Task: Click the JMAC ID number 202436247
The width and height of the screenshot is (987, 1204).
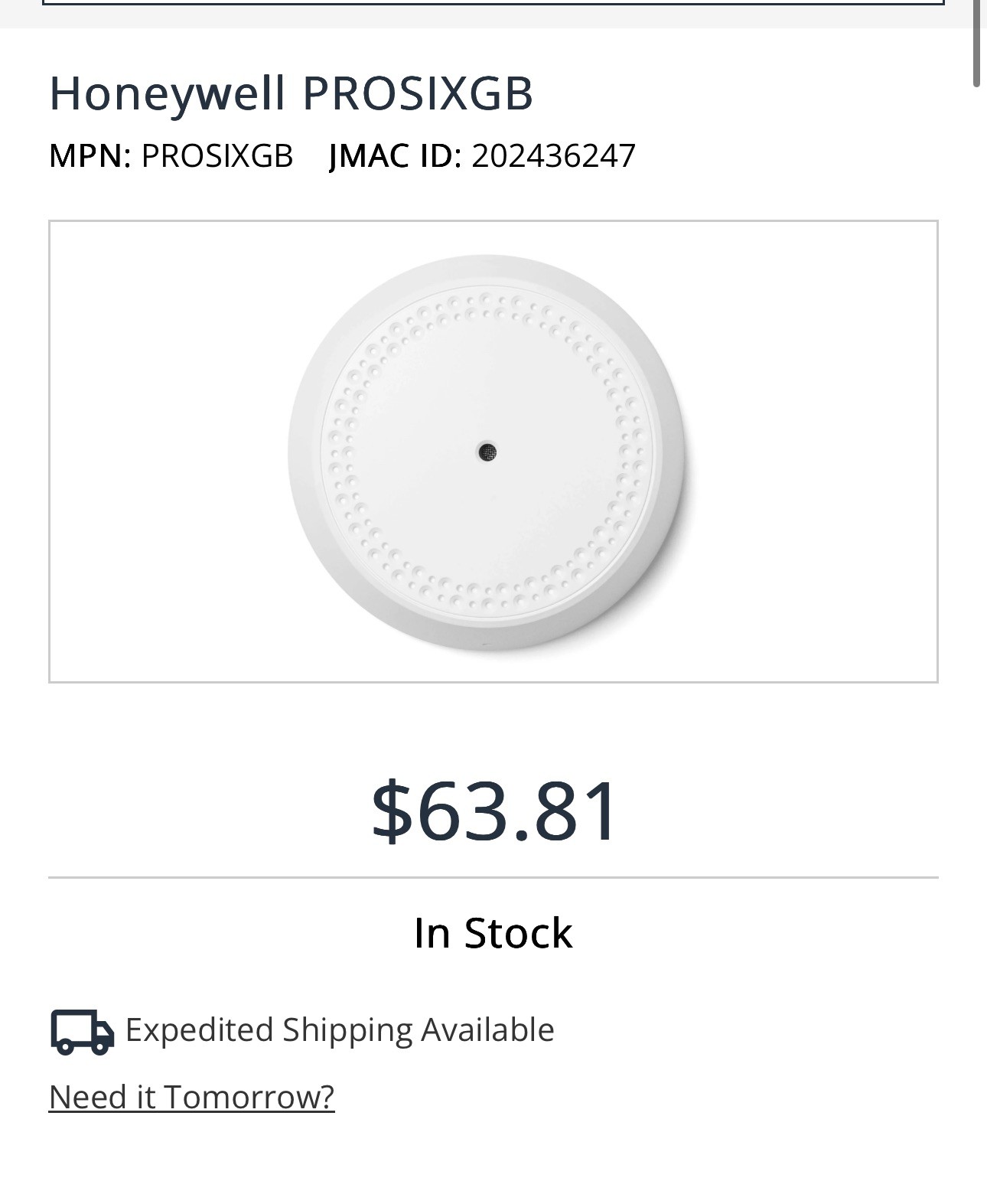Action: [x=553, y=155]
